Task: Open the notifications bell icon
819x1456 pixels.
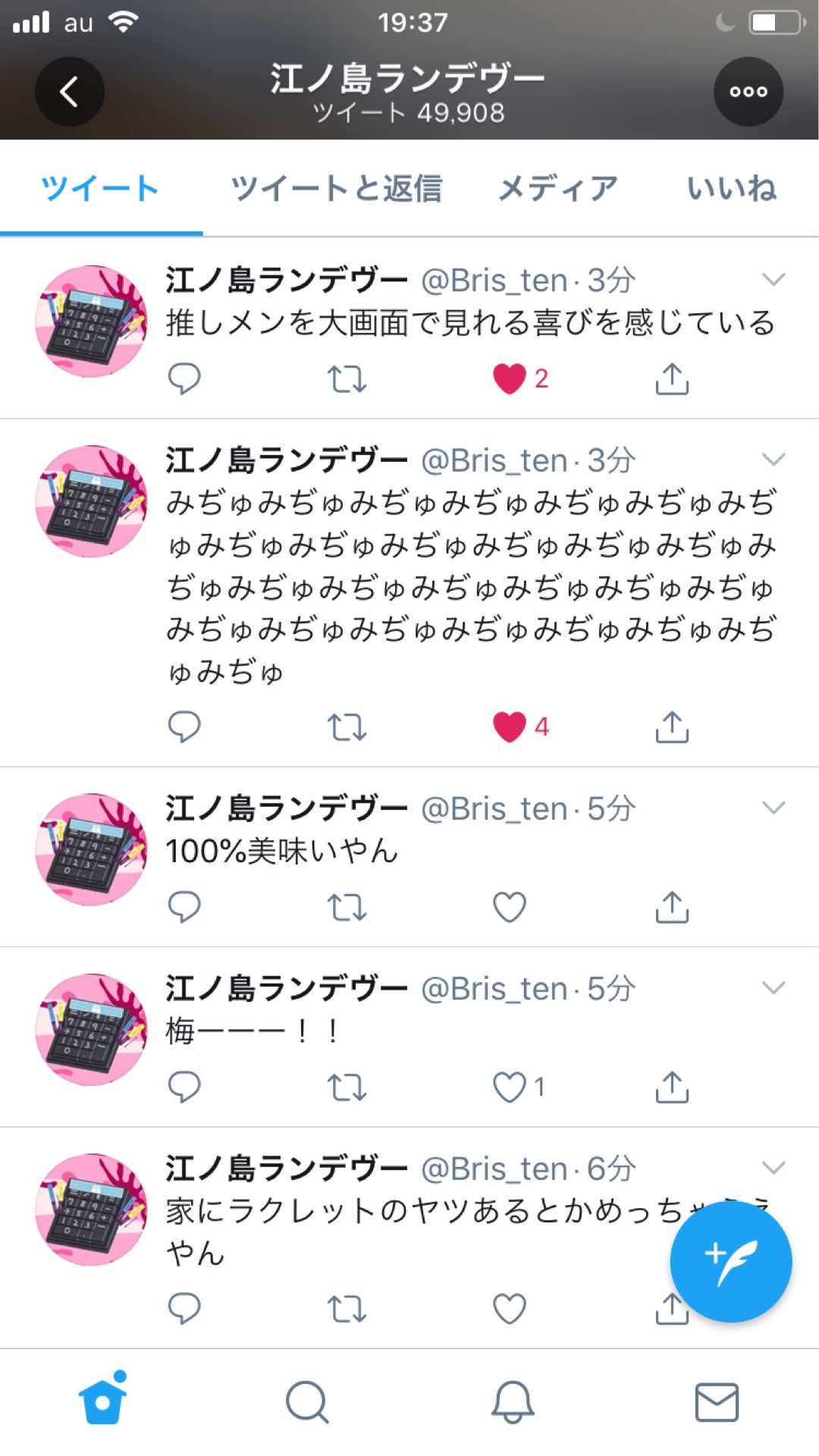Action: click(512, 1403)
